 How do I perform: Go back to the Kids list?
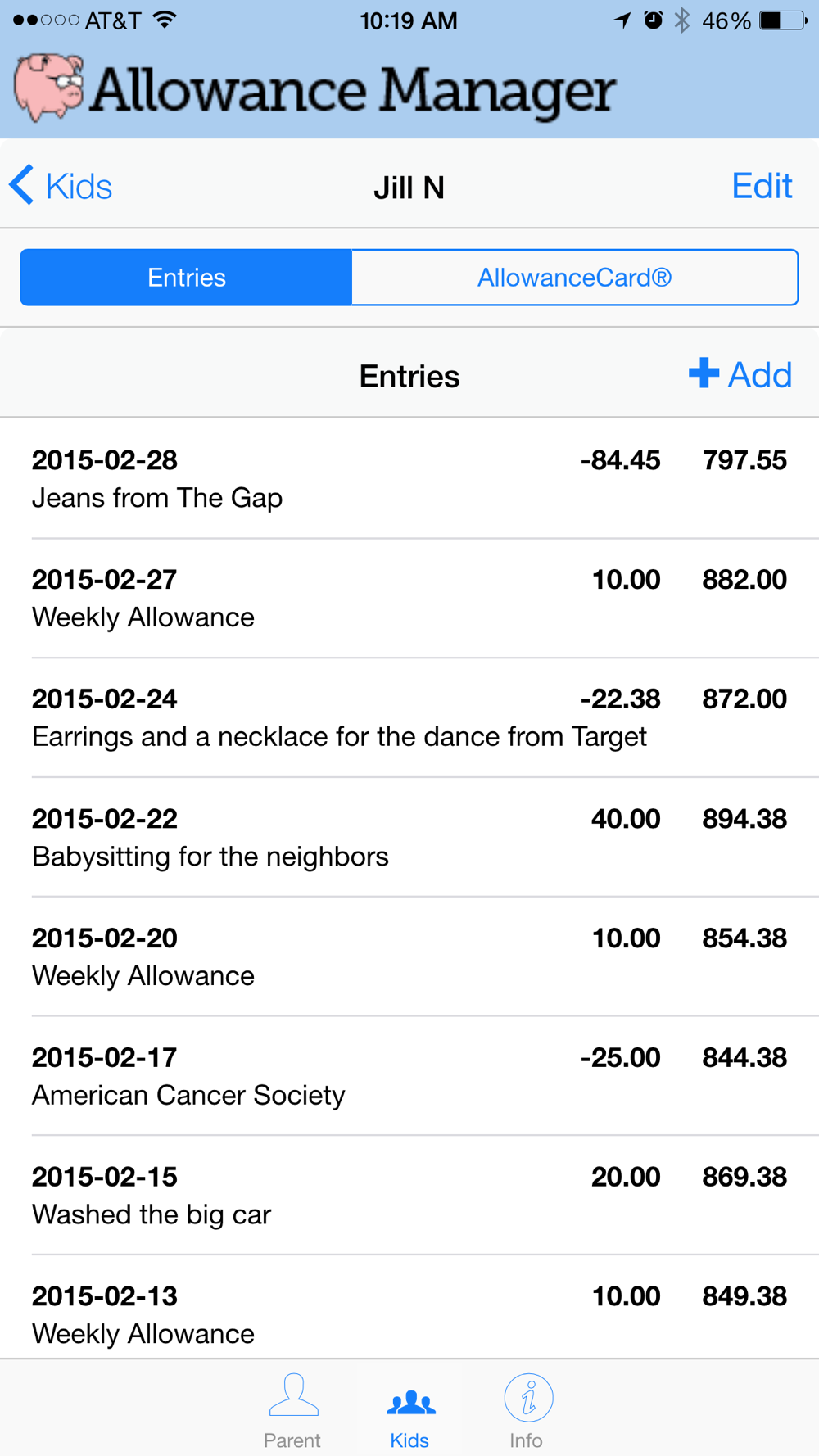pyautogui.click(x=61, y=186)
